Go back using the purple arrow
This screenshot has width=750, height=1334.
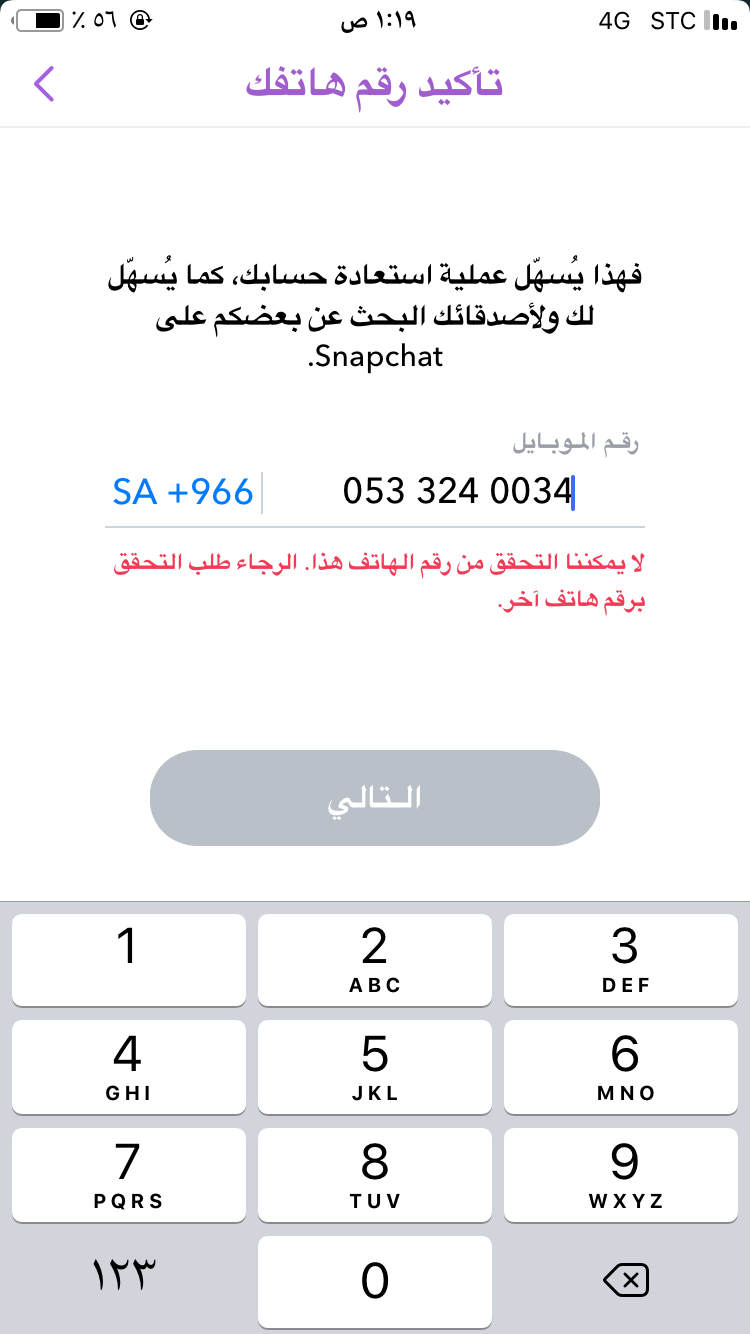click(x=44, y=84)
